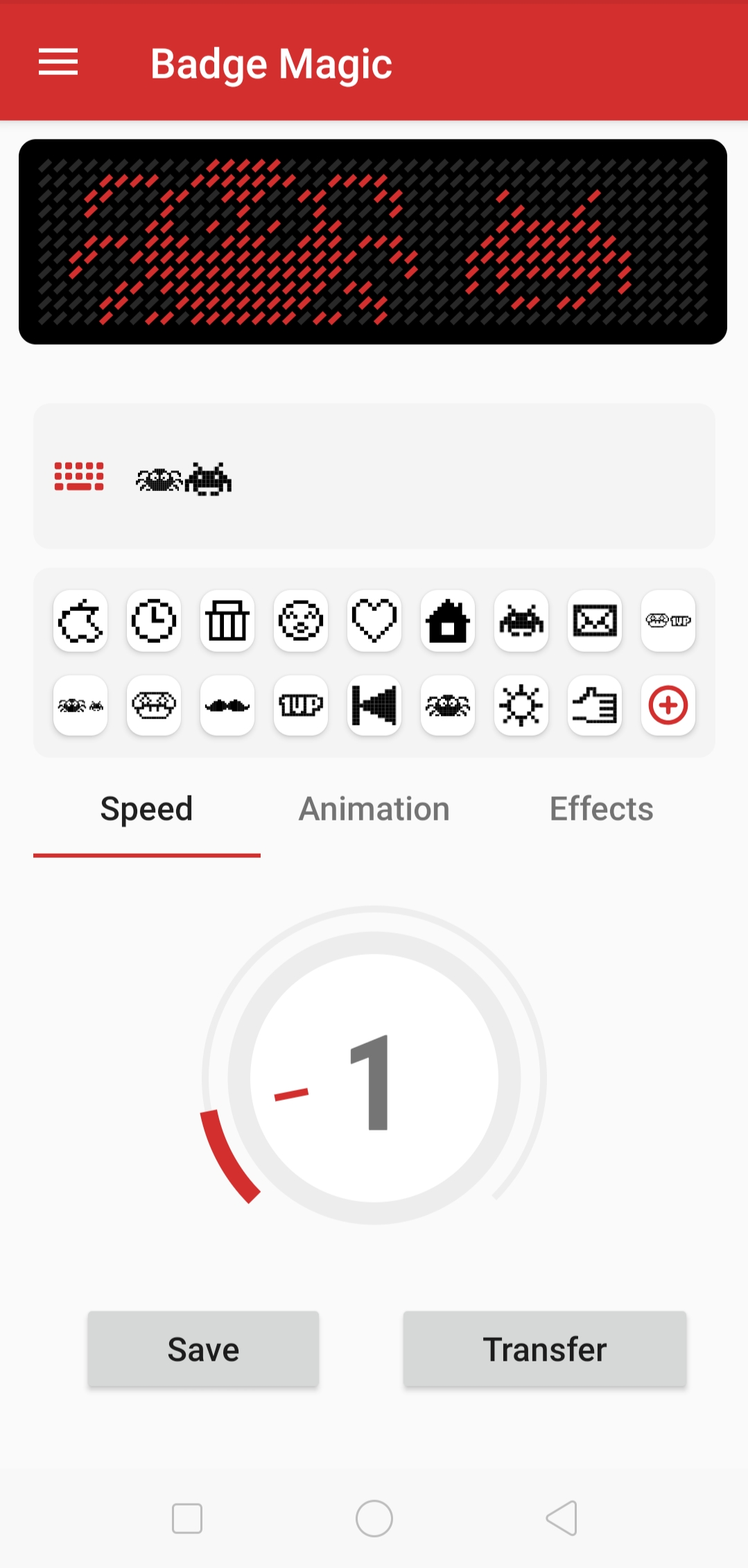
Task: Switch to the Animation tab
Action: pos(374,809)
